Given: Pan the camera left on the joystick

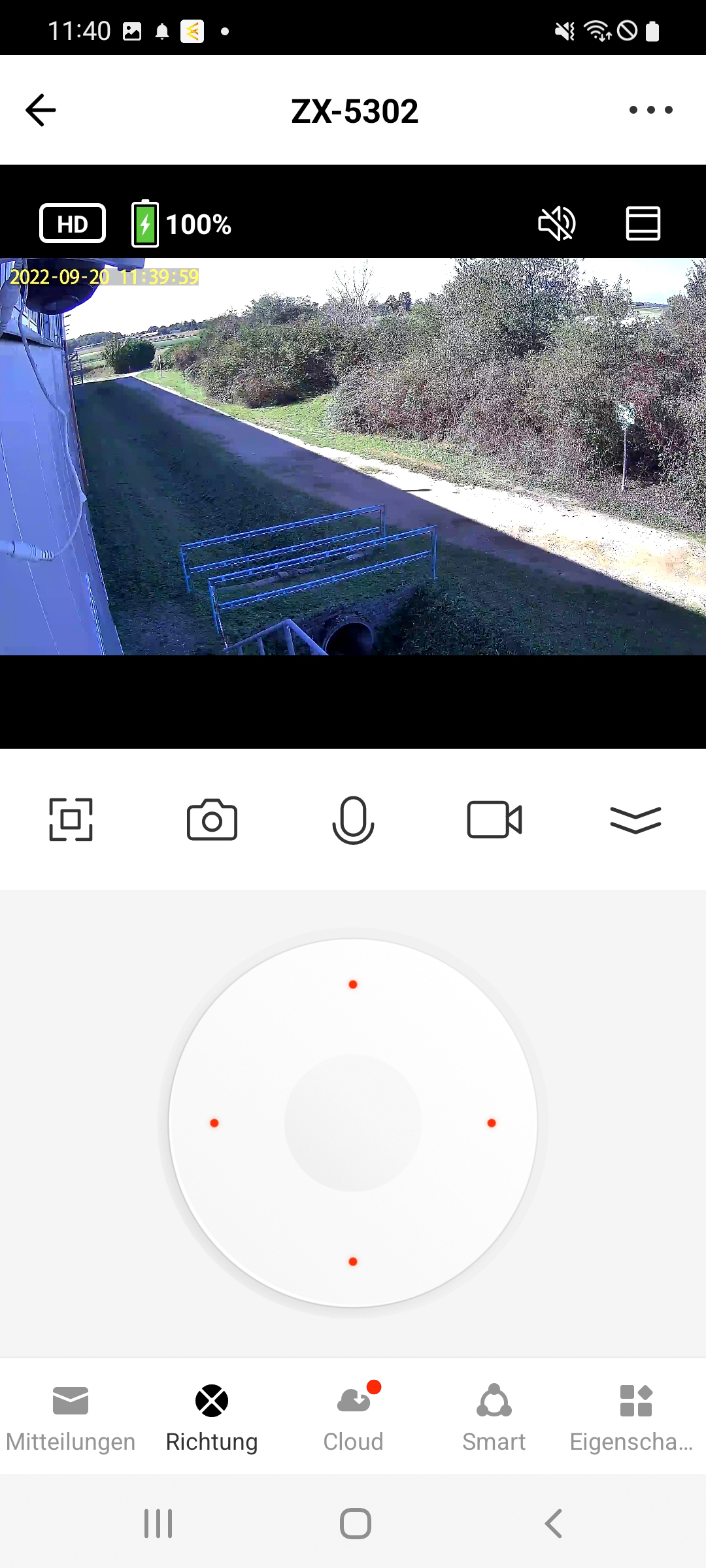Looking at the screenshot, I should coord(214,1123).
